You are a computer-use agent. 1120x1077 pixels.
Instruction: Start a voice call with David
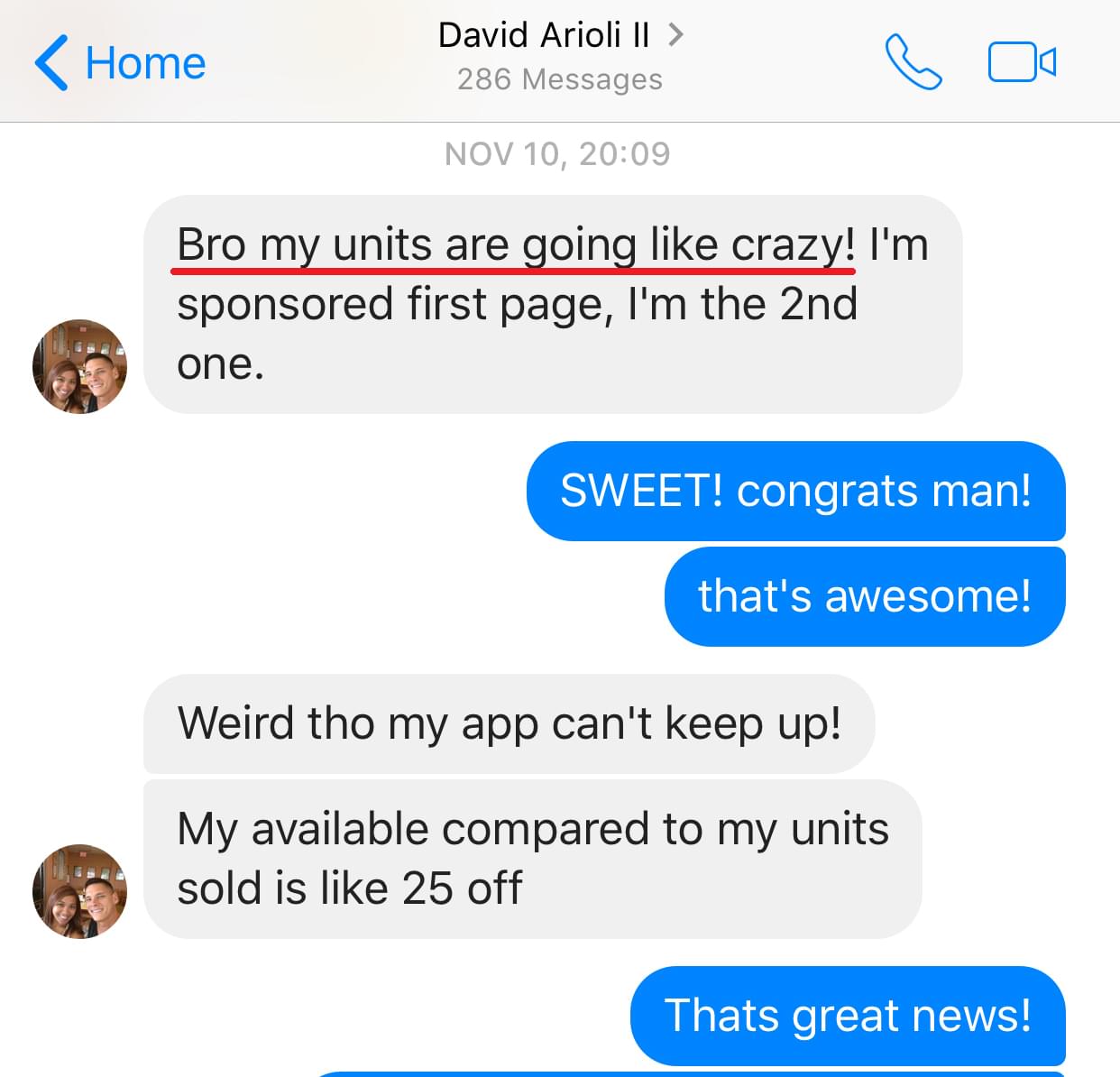tap(913, 62)
